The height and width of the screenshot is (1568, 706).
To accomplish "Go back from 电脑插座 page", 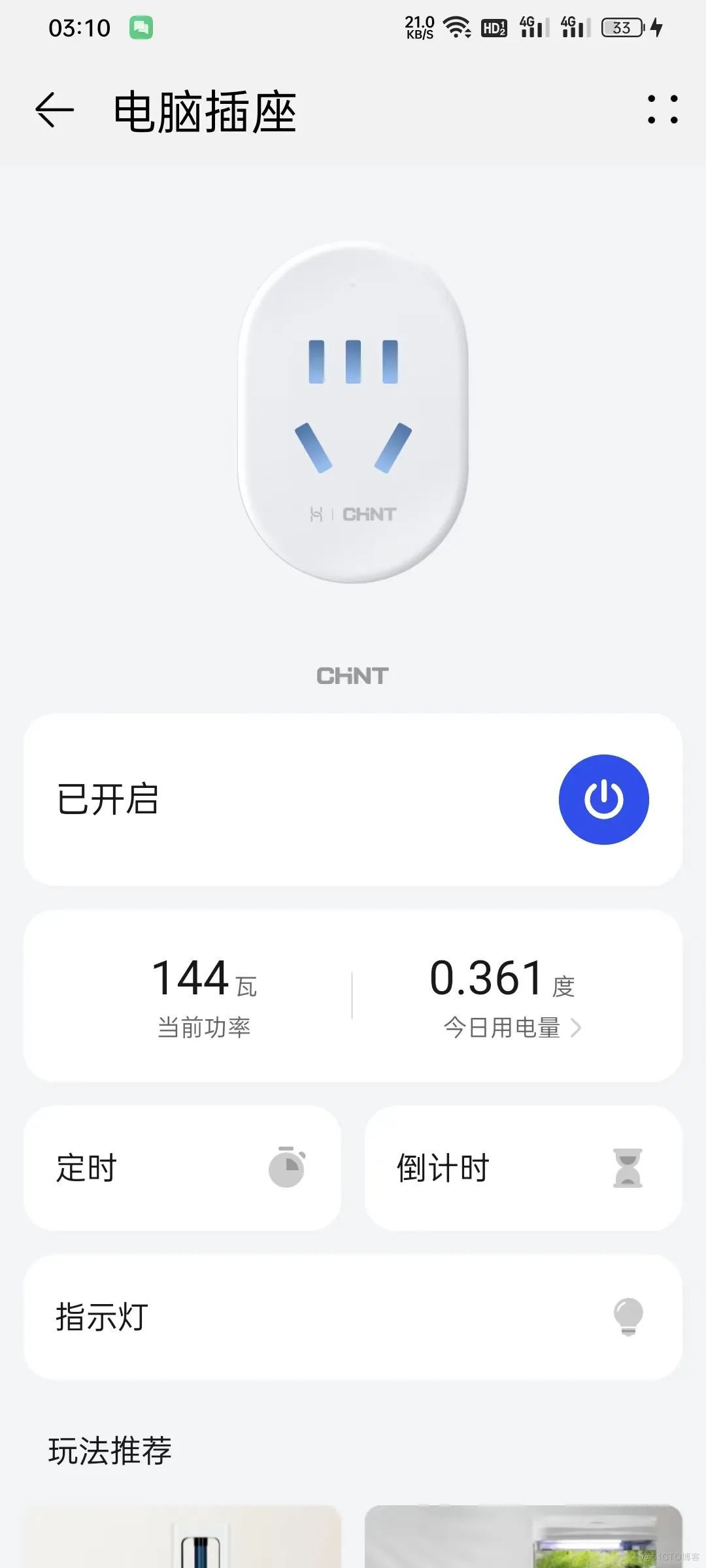I will pos(54,110).
